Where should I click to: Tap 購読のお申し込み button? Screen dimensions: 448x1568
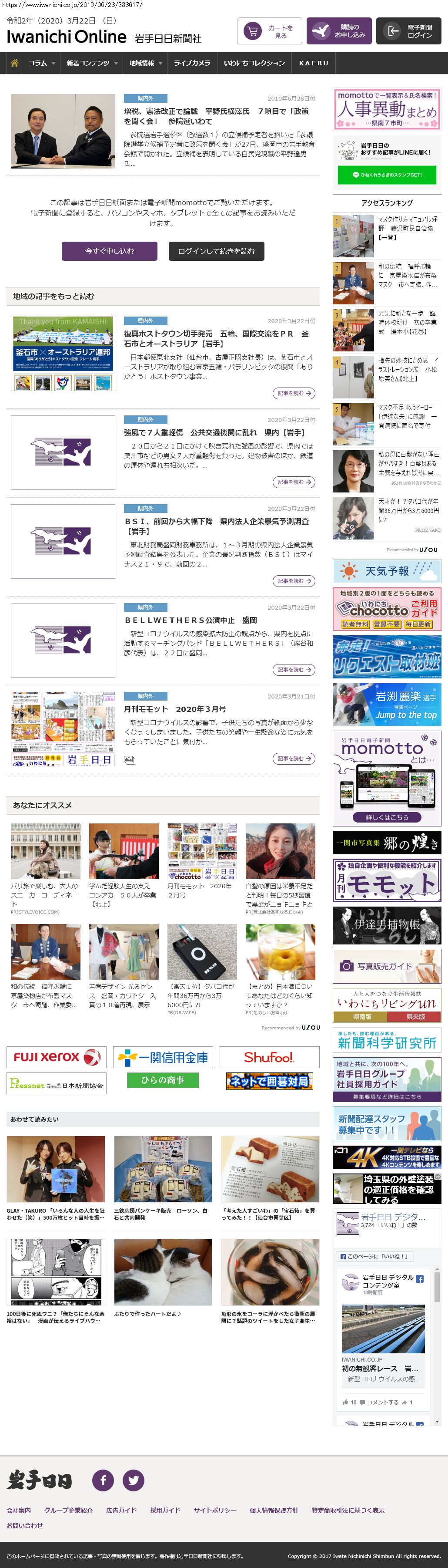(x=338, y=31)
